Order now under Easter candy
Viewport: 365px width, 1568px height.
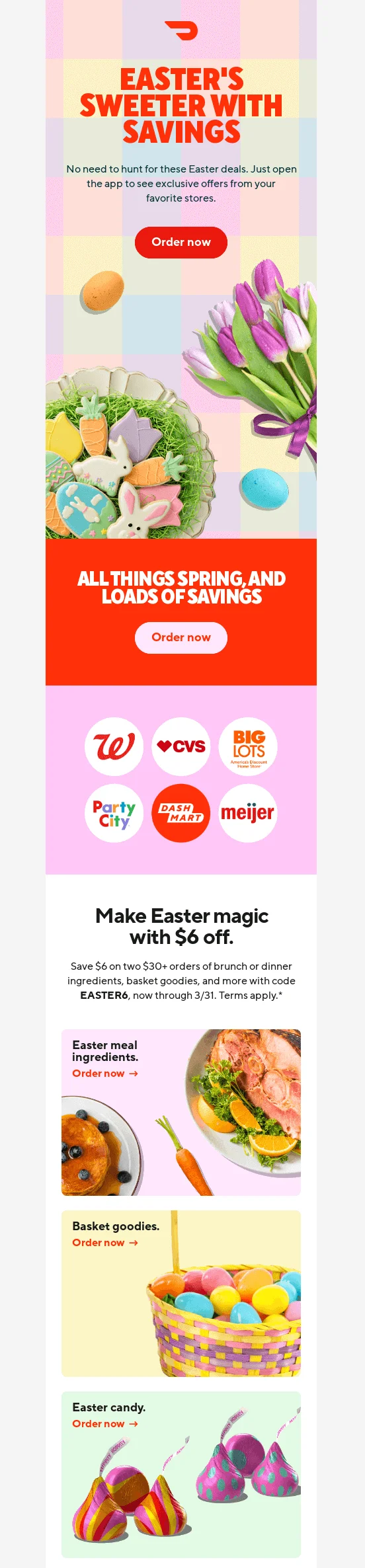105,1424
